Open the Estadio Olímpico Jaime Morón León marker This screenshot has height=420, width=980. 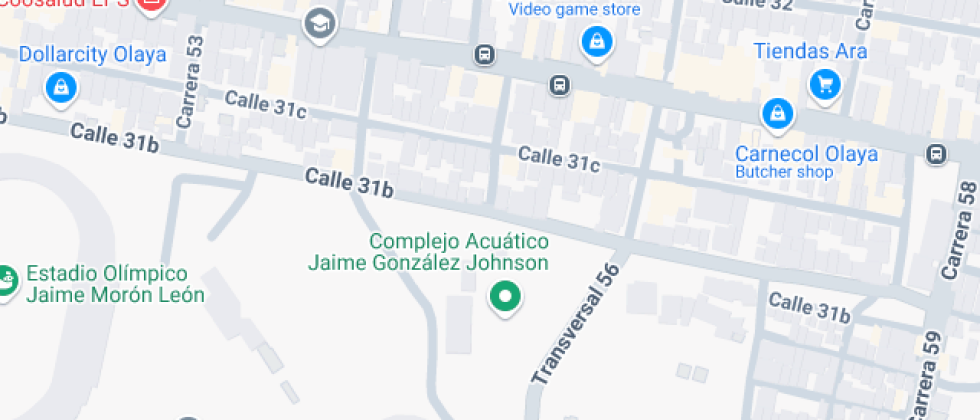click(x=6, y=280)
